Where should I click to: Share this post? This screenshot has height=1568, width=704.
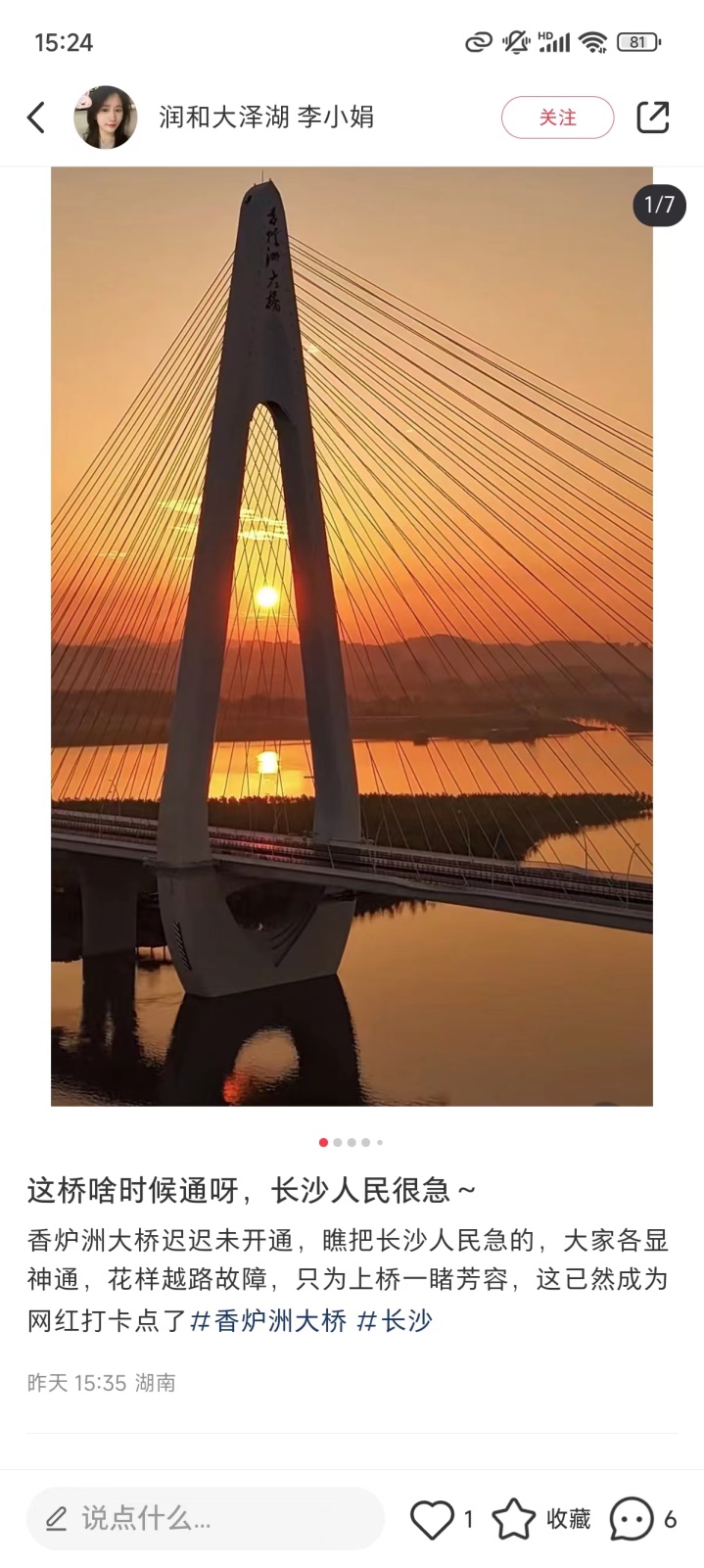pos(652,118)
